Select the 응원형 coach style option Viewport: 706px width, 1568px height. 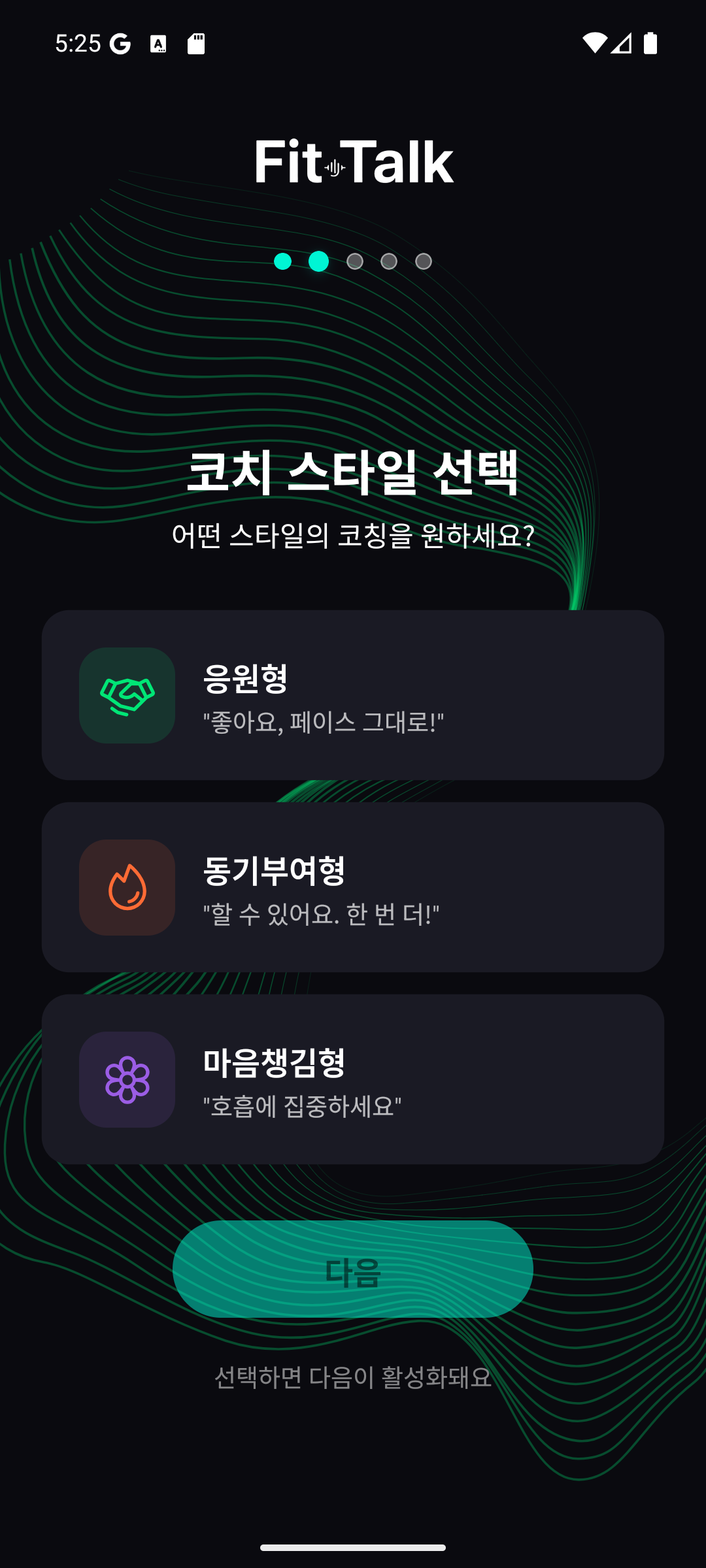[x=353, y=694]
